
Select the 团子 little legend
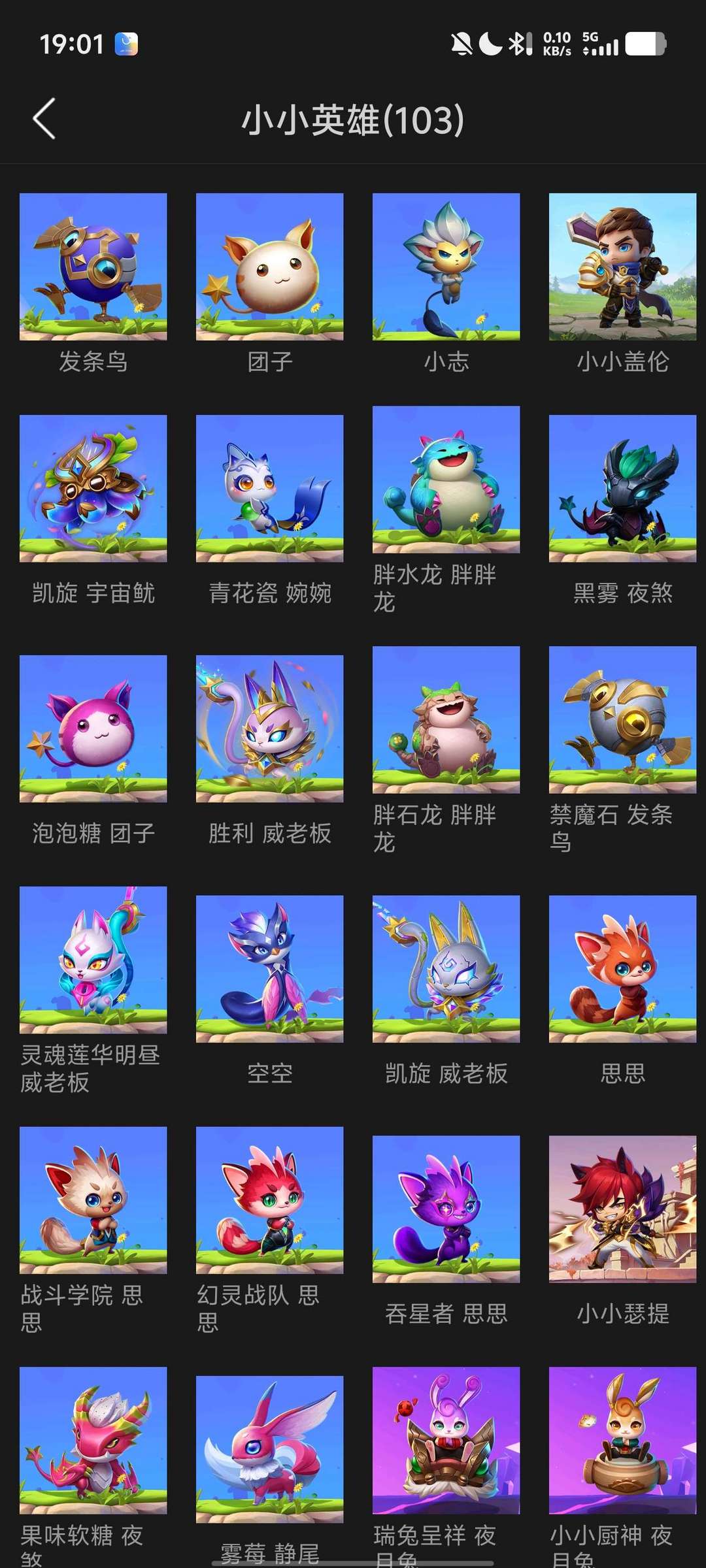click(x=269, y=267)
